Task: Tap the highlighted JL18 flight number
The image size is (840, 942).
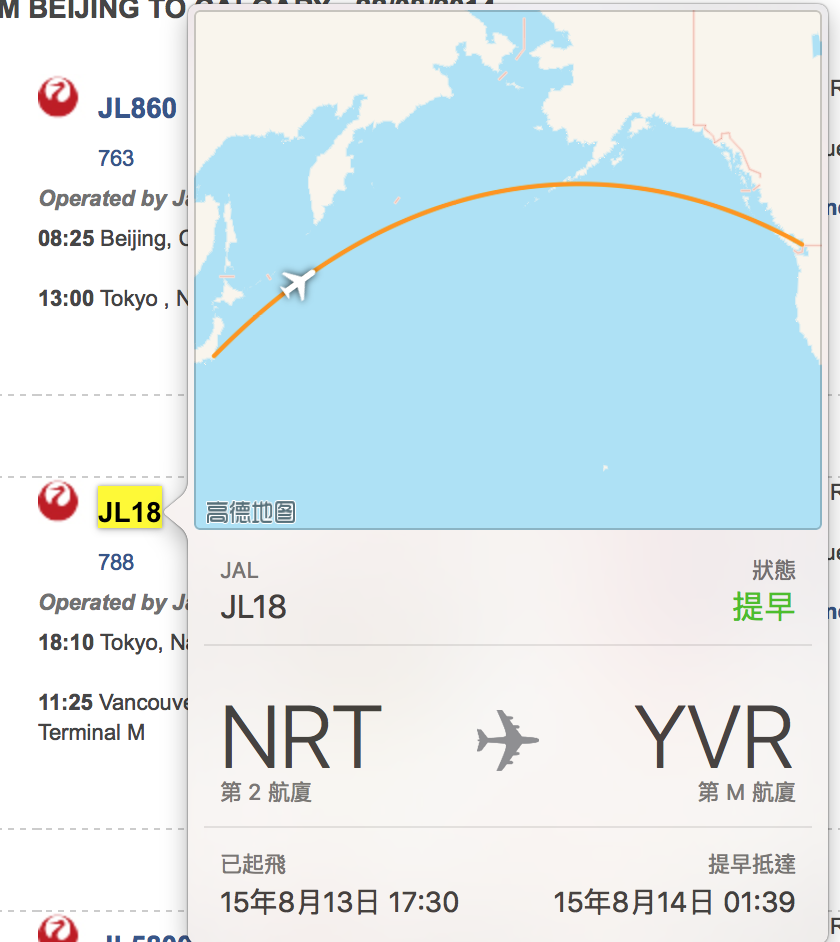Action: point(129,513)
